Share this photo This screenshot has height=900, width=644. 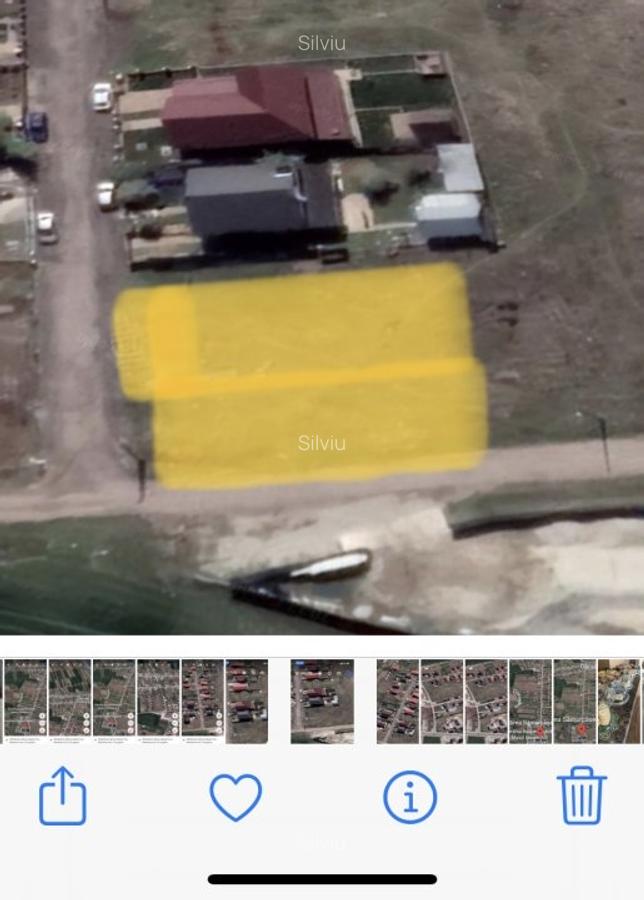(63, 796)
